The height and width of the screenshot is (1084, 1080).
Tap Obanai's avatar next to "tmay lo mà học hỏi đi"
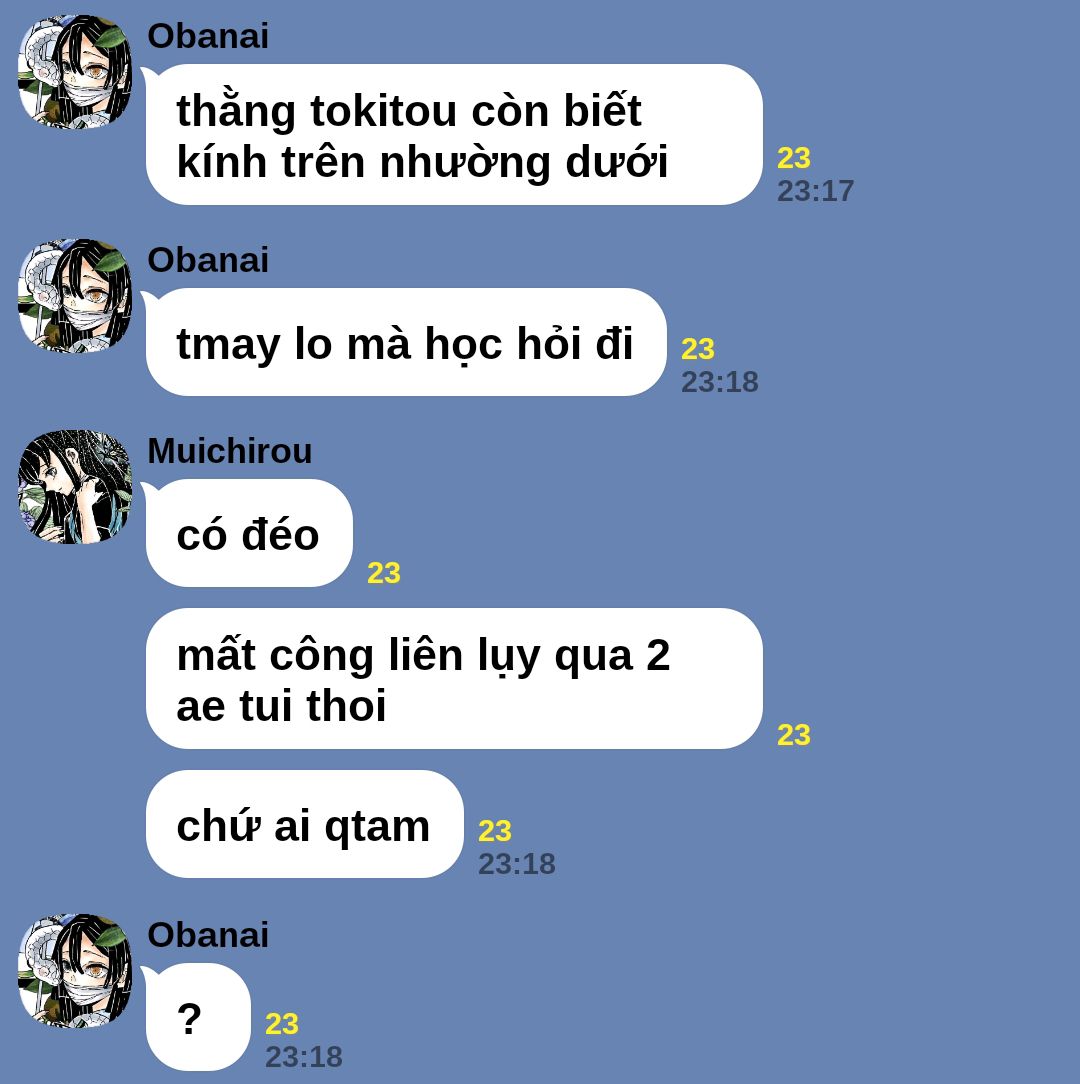75,296
